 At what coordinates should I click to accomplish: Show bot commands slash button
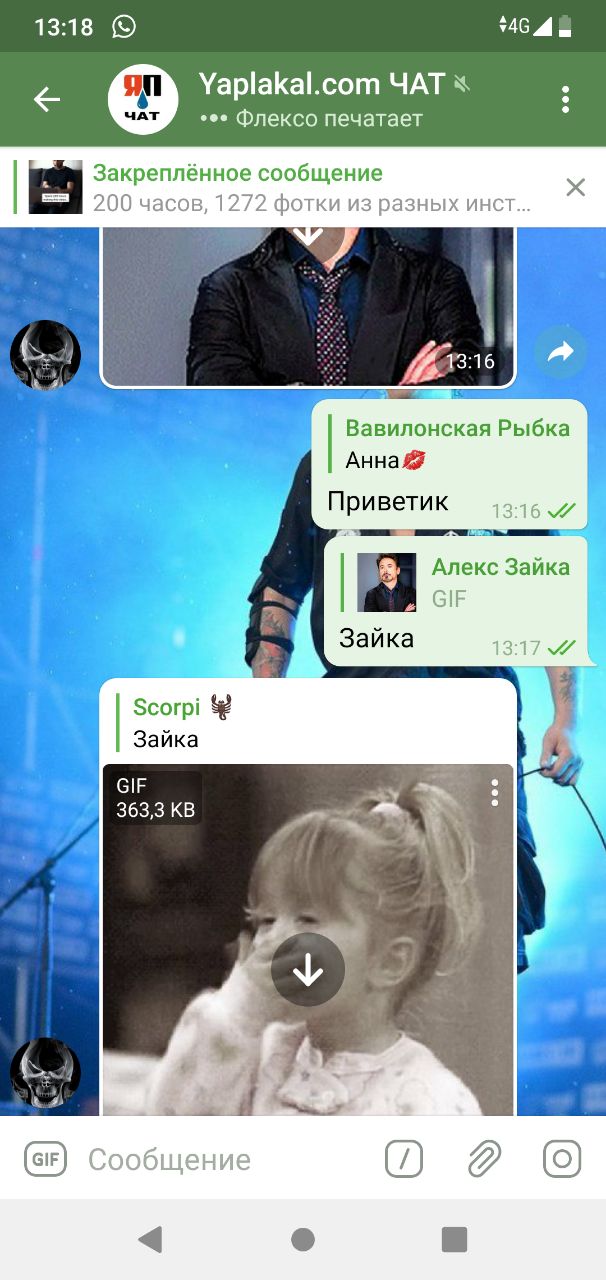[404, 1160]
